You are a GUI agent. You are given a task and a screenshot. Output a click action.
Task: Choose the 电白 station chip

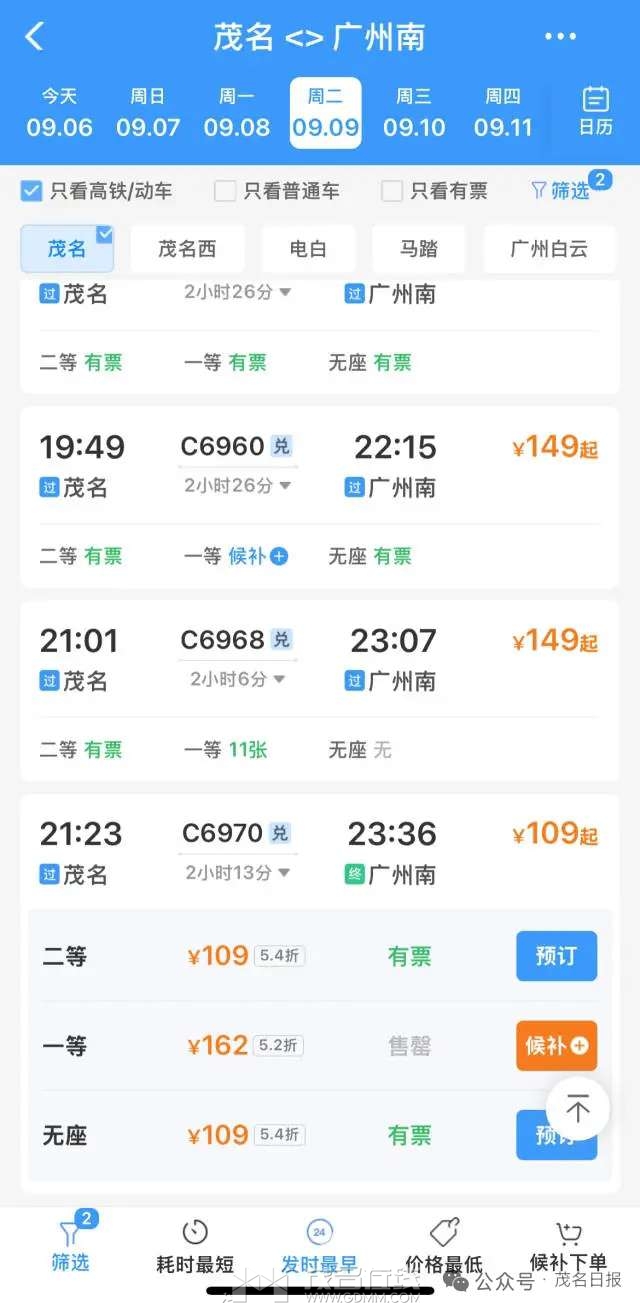pos(308,249)
